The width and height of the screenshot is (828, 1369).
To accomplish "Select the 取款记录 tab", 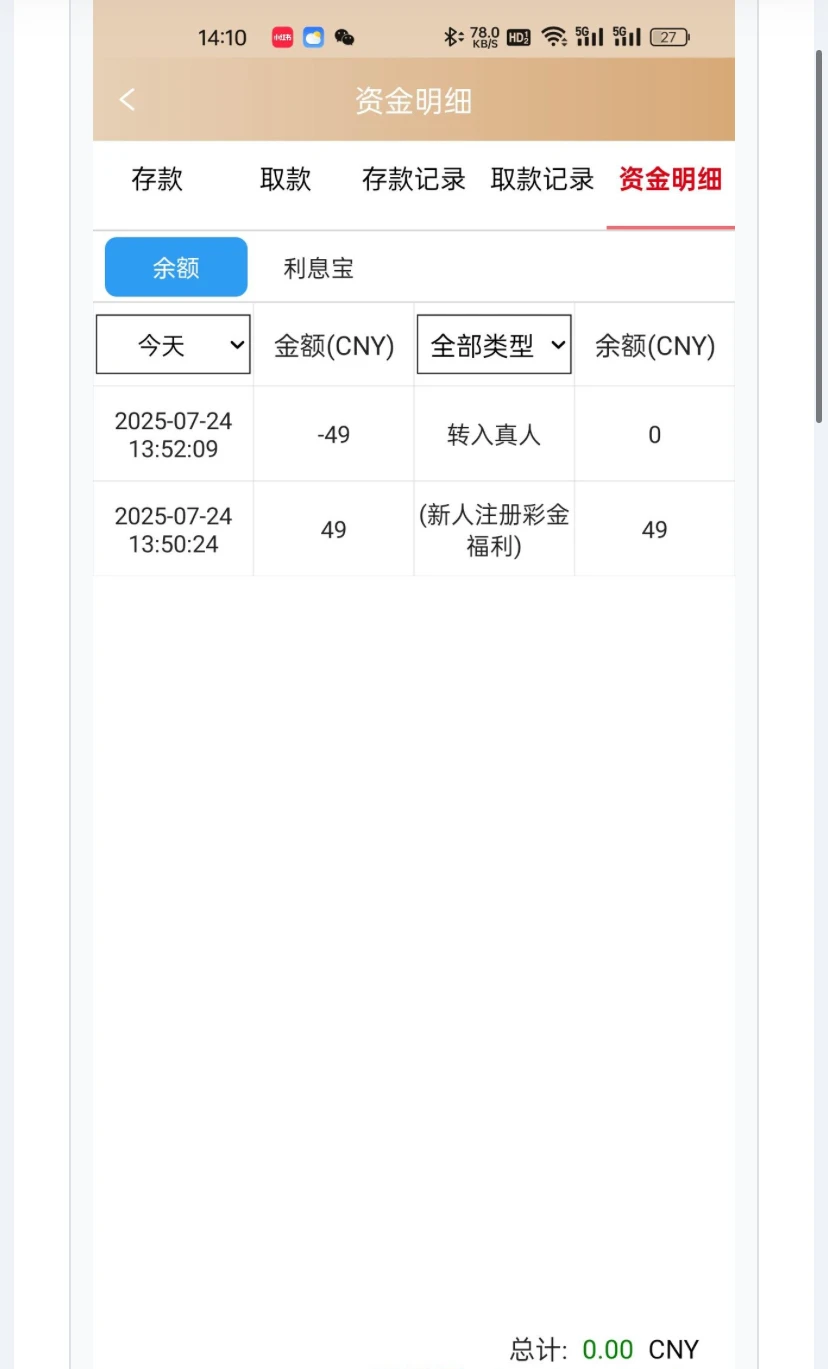I will [544, 178].
